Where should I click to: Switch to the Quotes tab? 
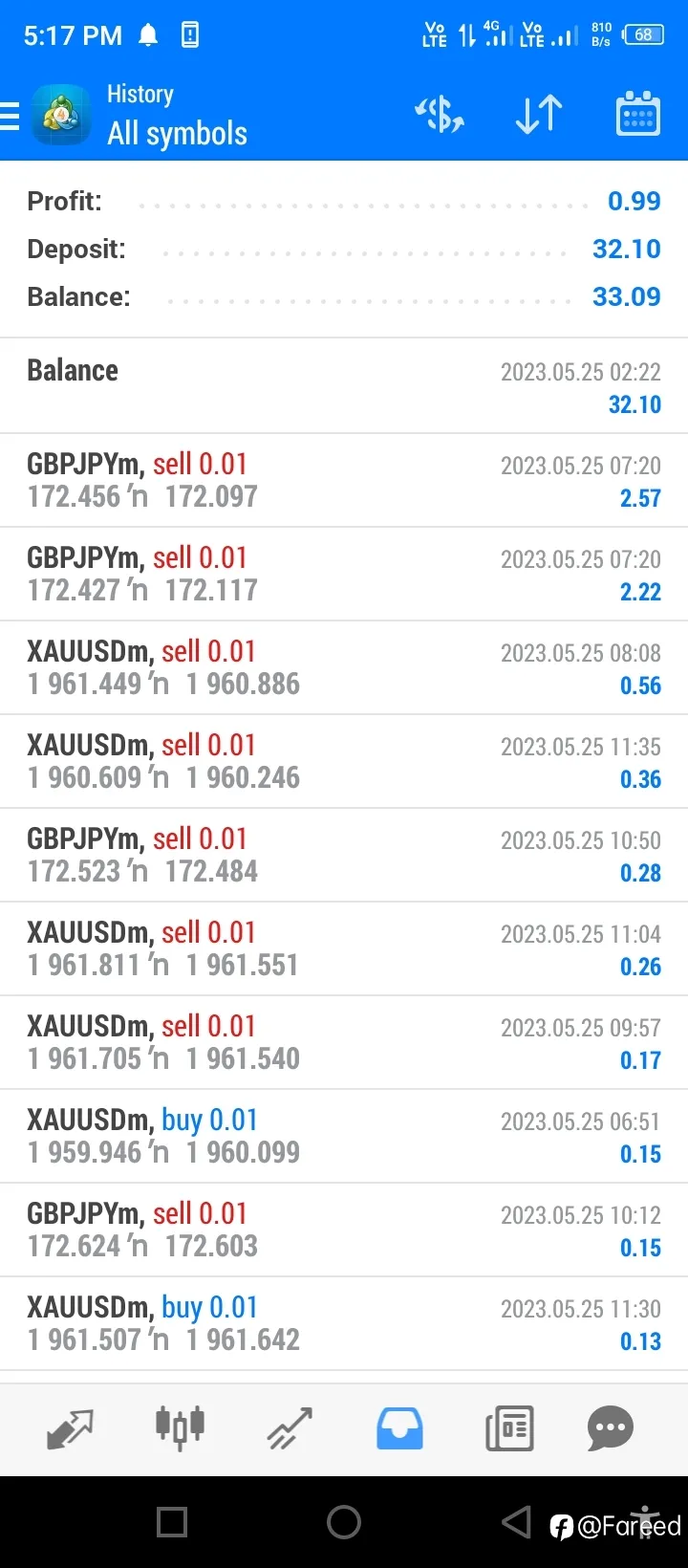(70, 1428)
